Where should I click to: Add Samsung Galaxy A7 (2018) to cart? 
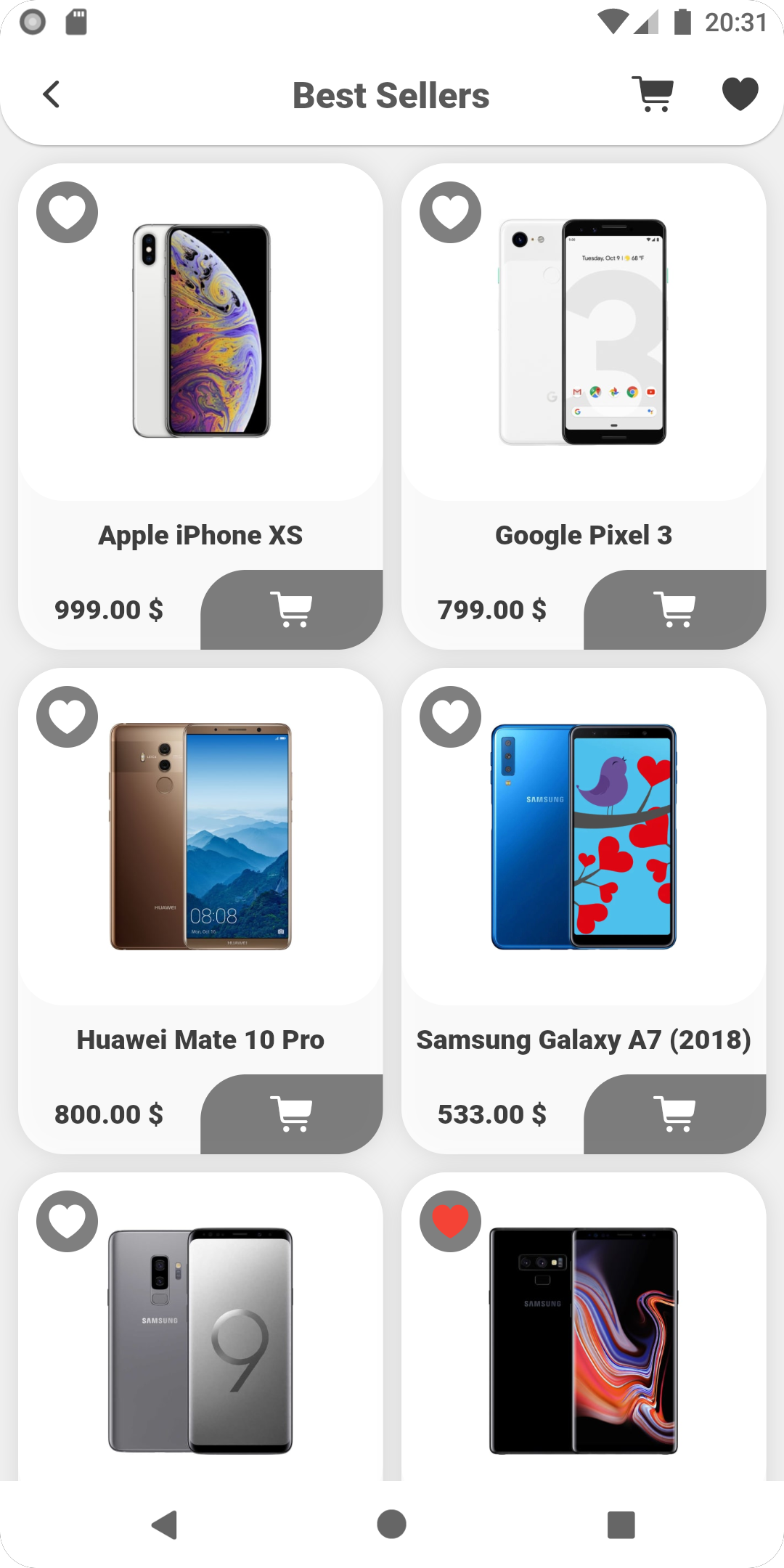(x=675, y=1114)
